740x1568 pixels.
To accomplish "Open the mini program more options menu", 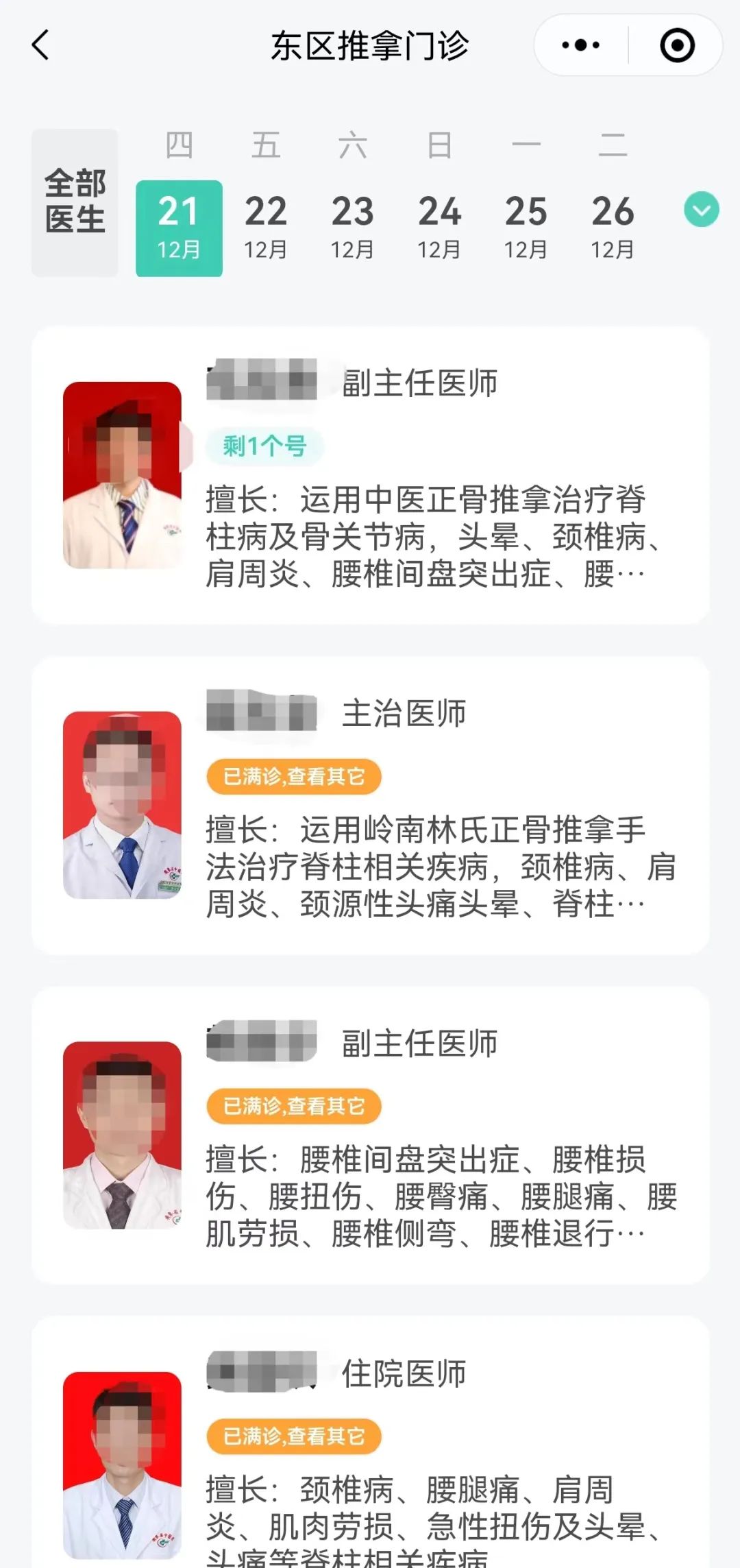I will [x=580, y=45].
